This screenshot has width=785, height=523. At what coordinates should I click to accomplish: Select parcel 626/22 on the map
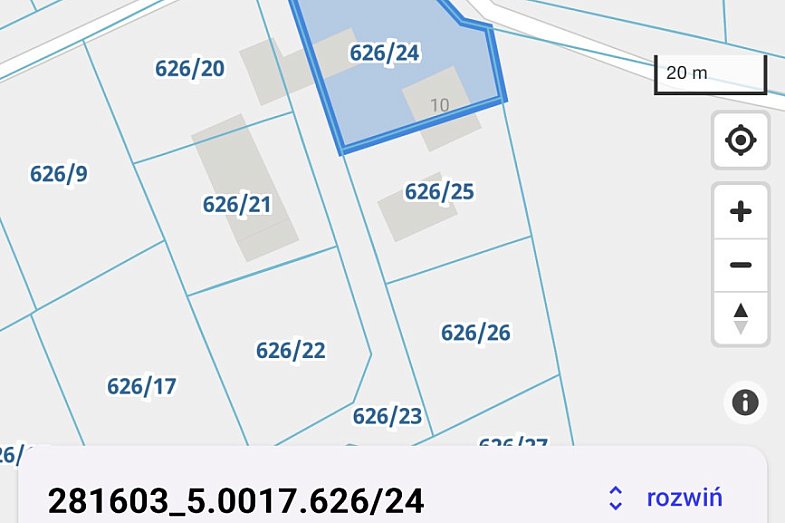290,351
